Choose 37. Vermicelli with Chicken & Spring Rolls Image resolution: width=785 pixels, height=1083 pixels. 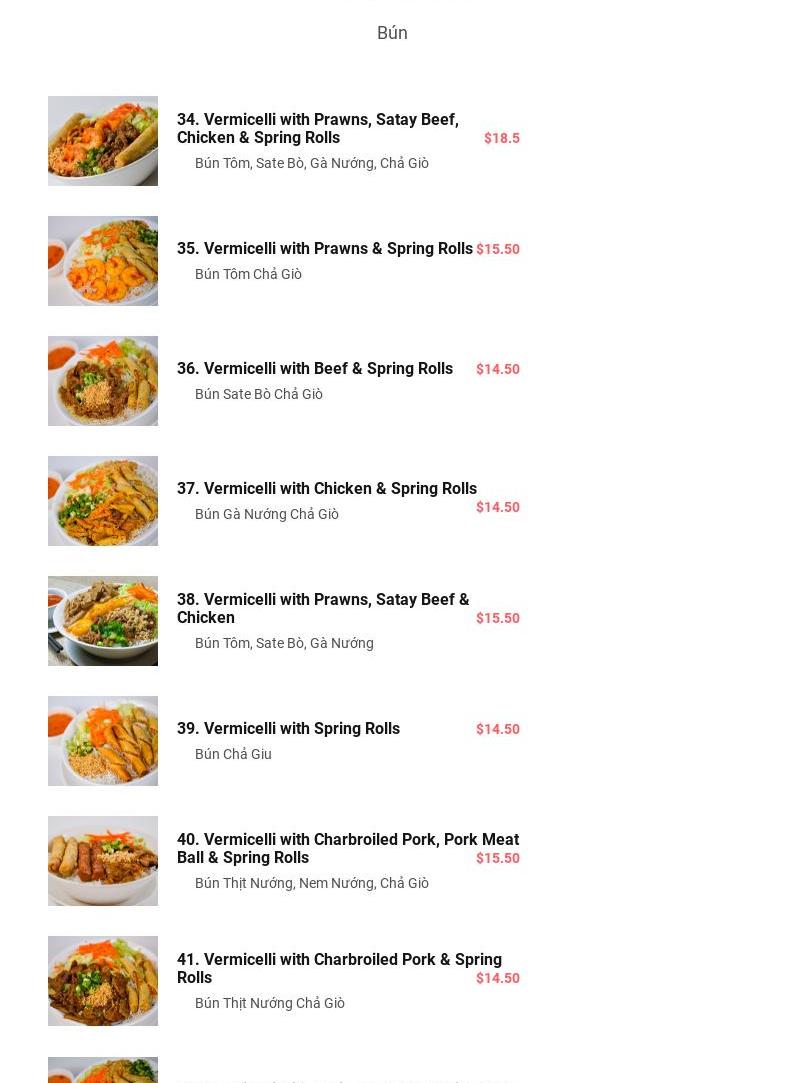pyautogui.click(x=326, y=489)
